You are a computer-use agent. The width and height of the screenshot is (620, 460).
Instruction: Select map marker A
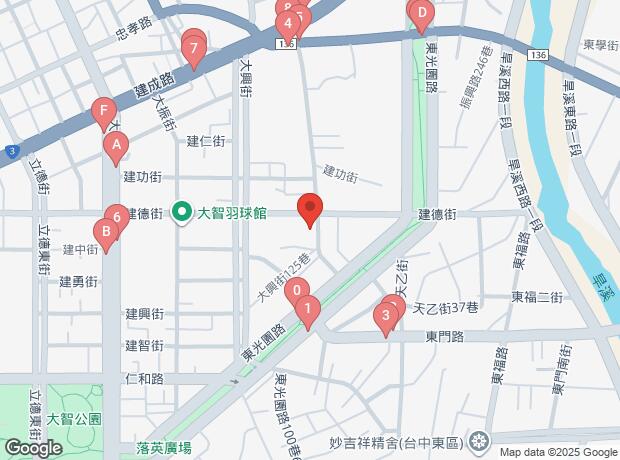(x=116, y=148)
